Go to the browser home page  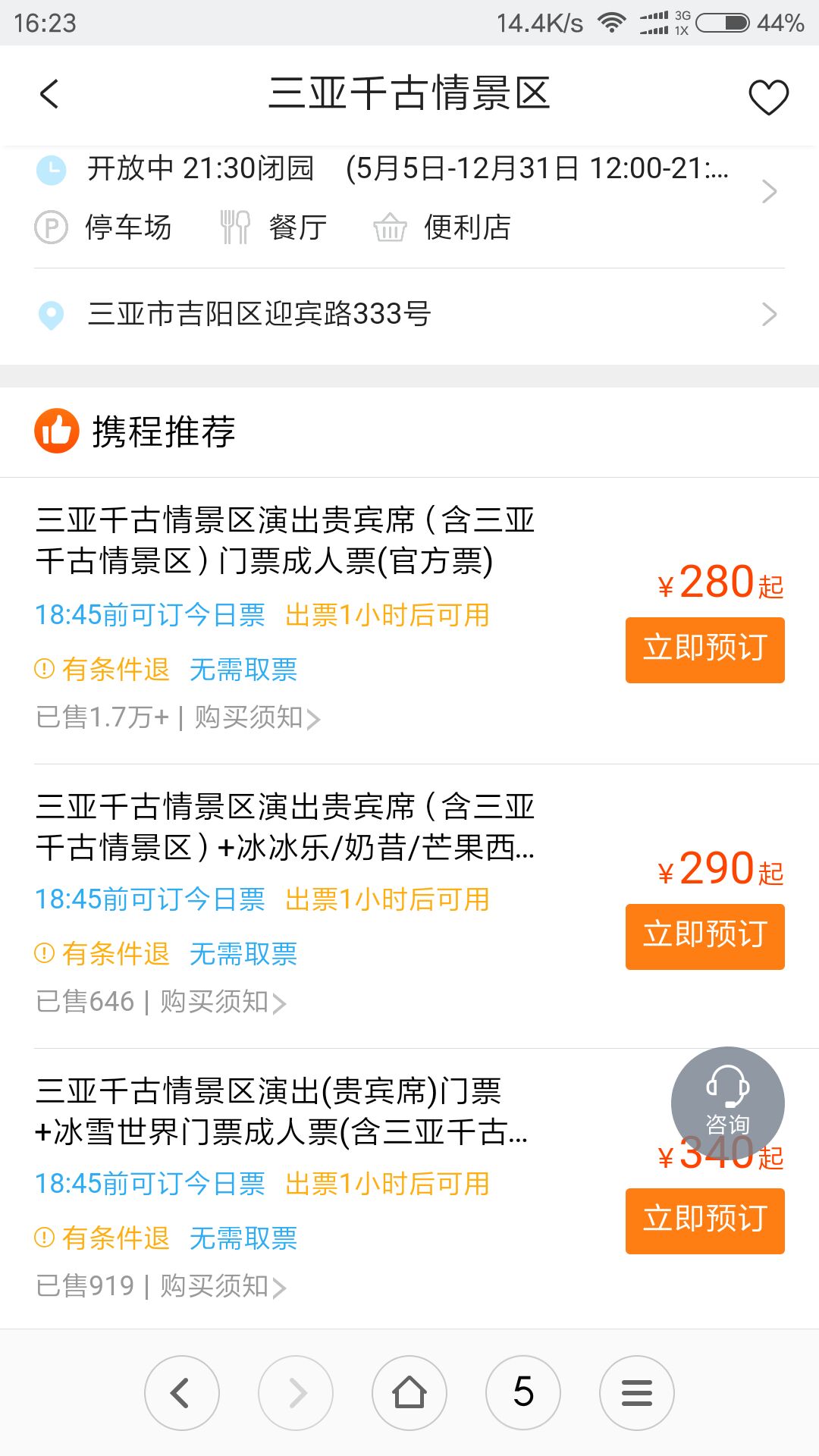pyautogui.click(x=409, y=1393)
